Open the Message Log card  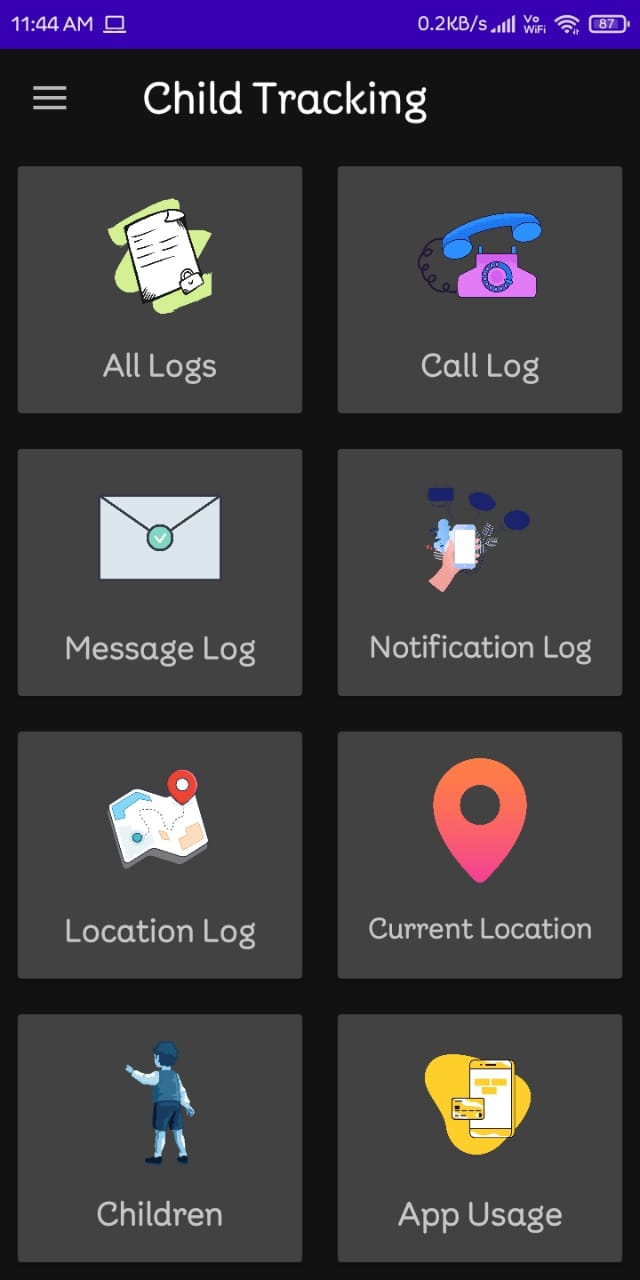point(160,572)
